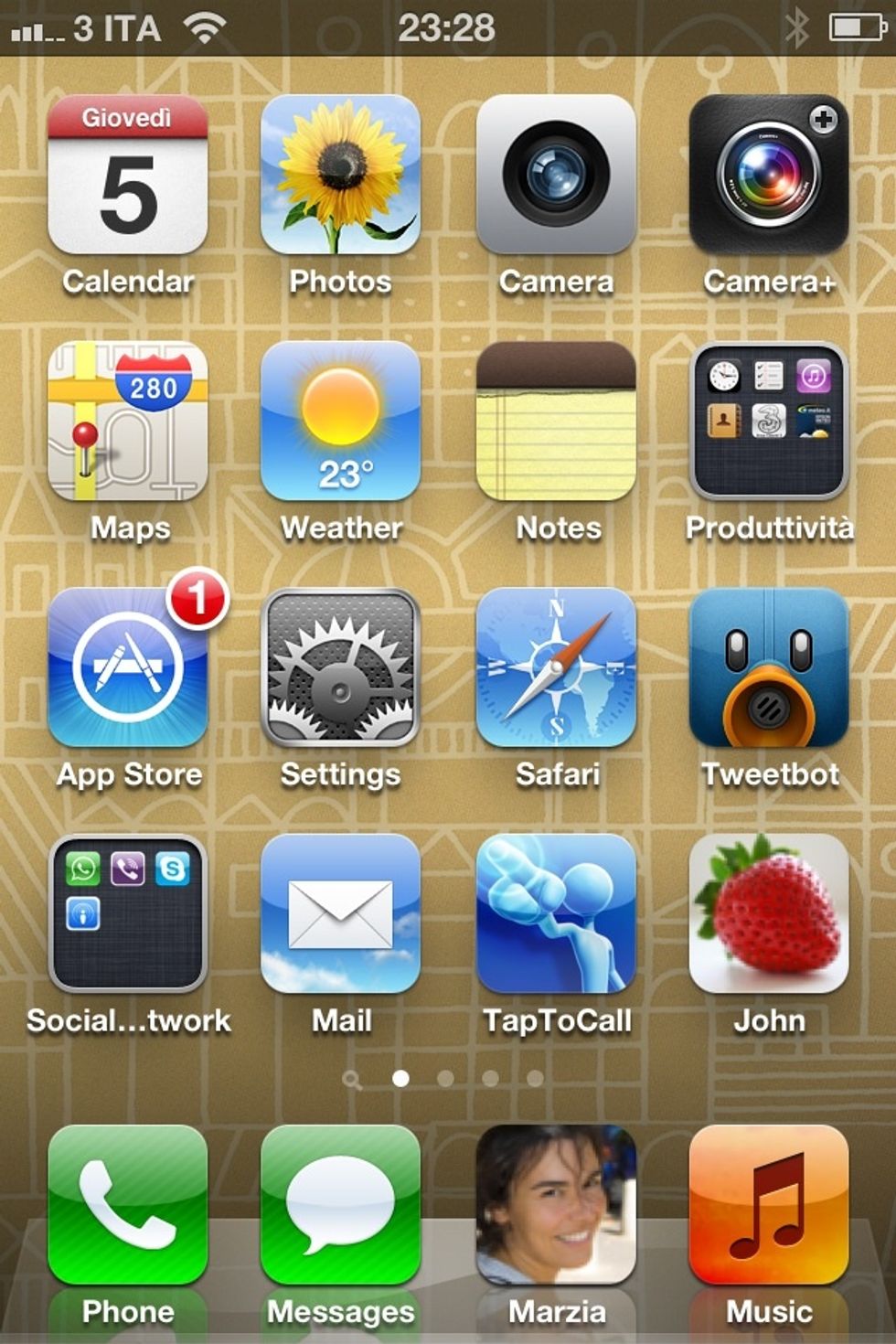
Task: Open the Camera app
Action: click(556, 176)
